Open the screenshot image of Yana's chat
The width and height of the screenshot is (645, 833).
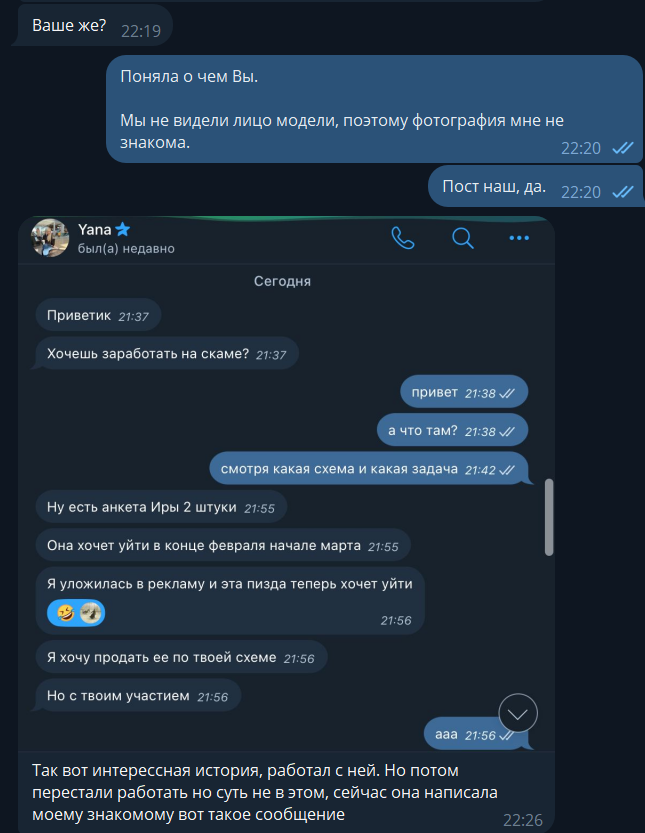285,480
